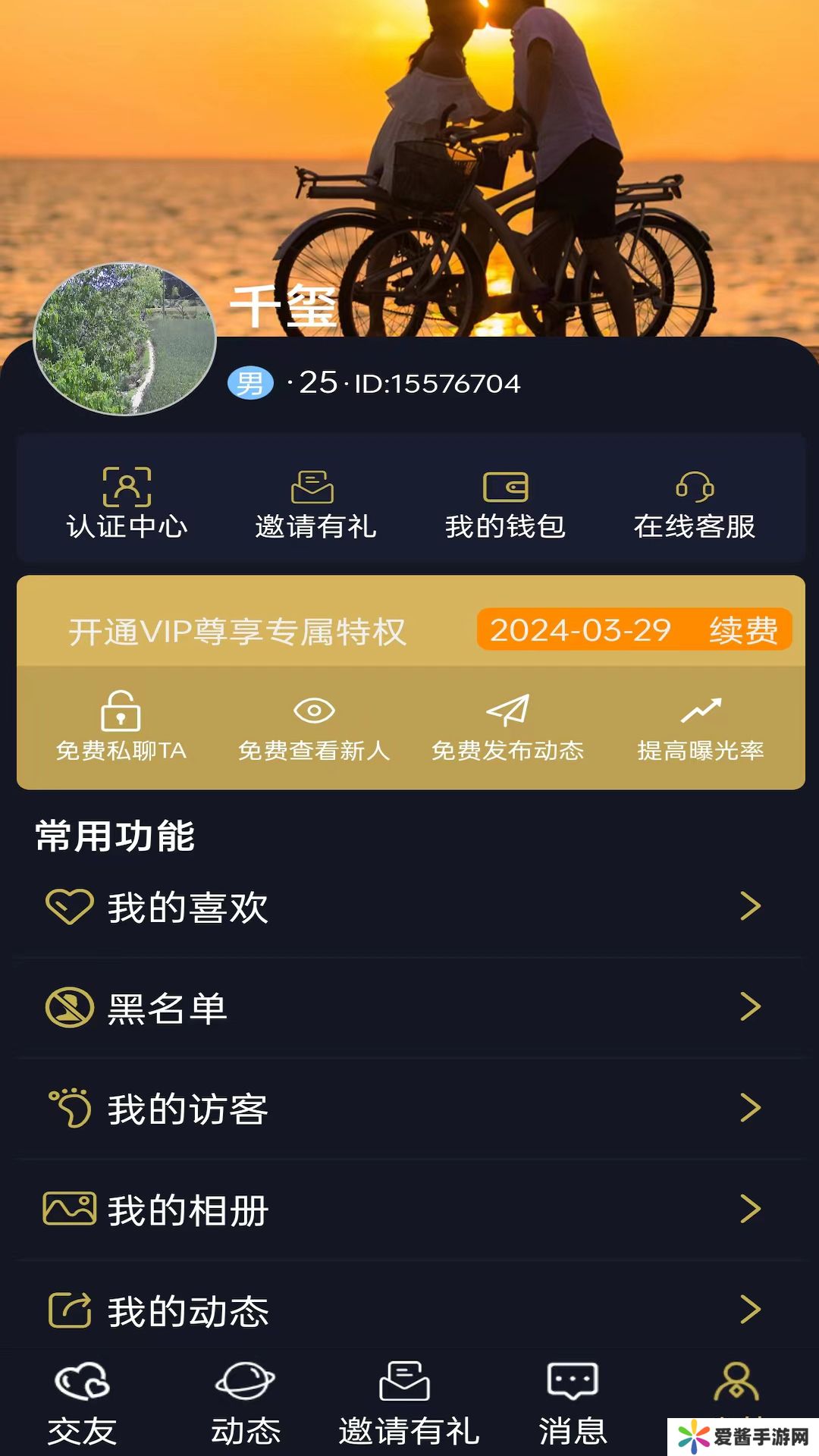Image resolution: width=819 pixels, height=1456 pixels.
Task: Open 邀请有礼 shortcut under profile
Action: point(315,504)
